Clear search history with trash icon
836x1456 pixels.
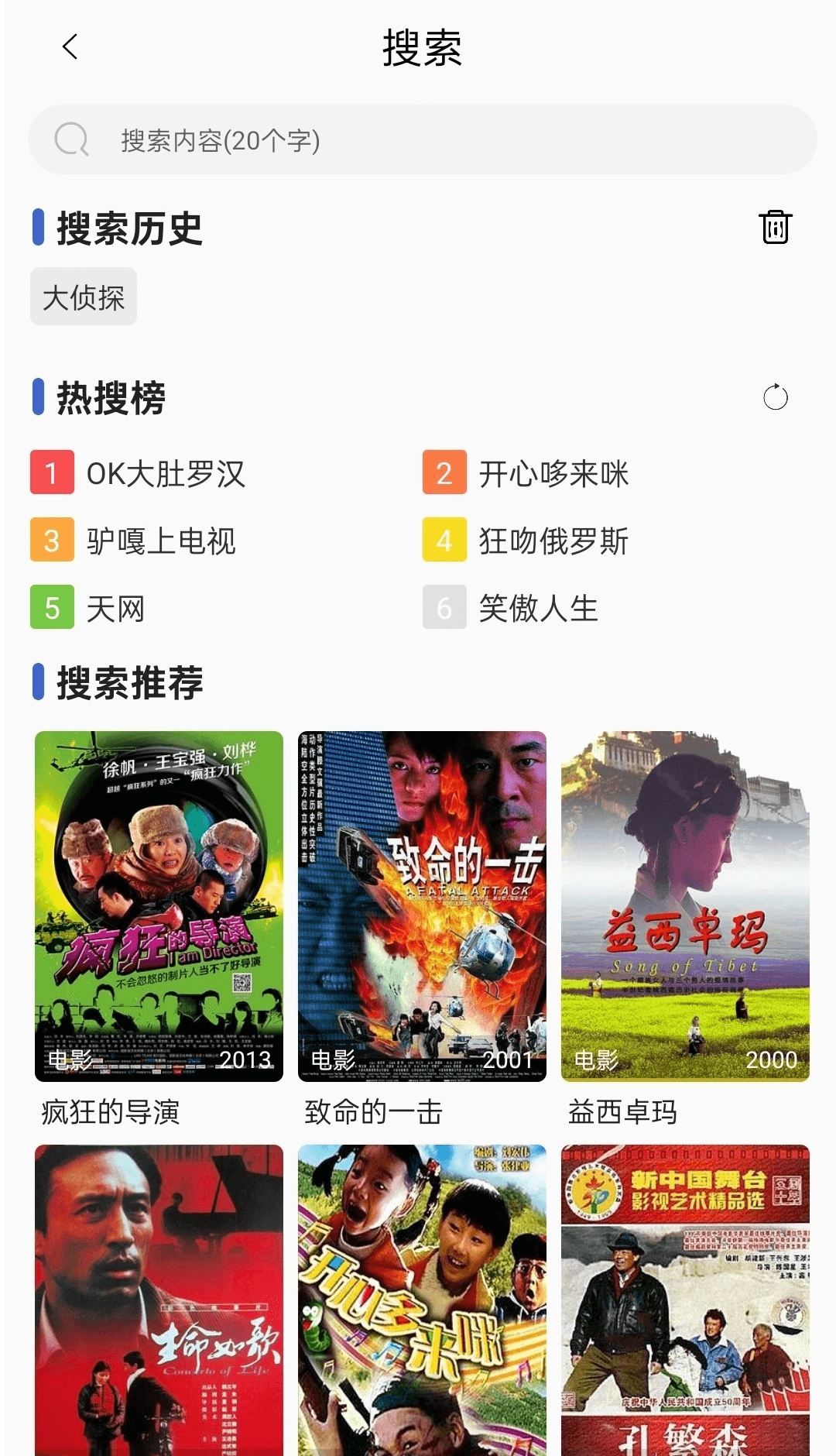click(x=775, y=227)
